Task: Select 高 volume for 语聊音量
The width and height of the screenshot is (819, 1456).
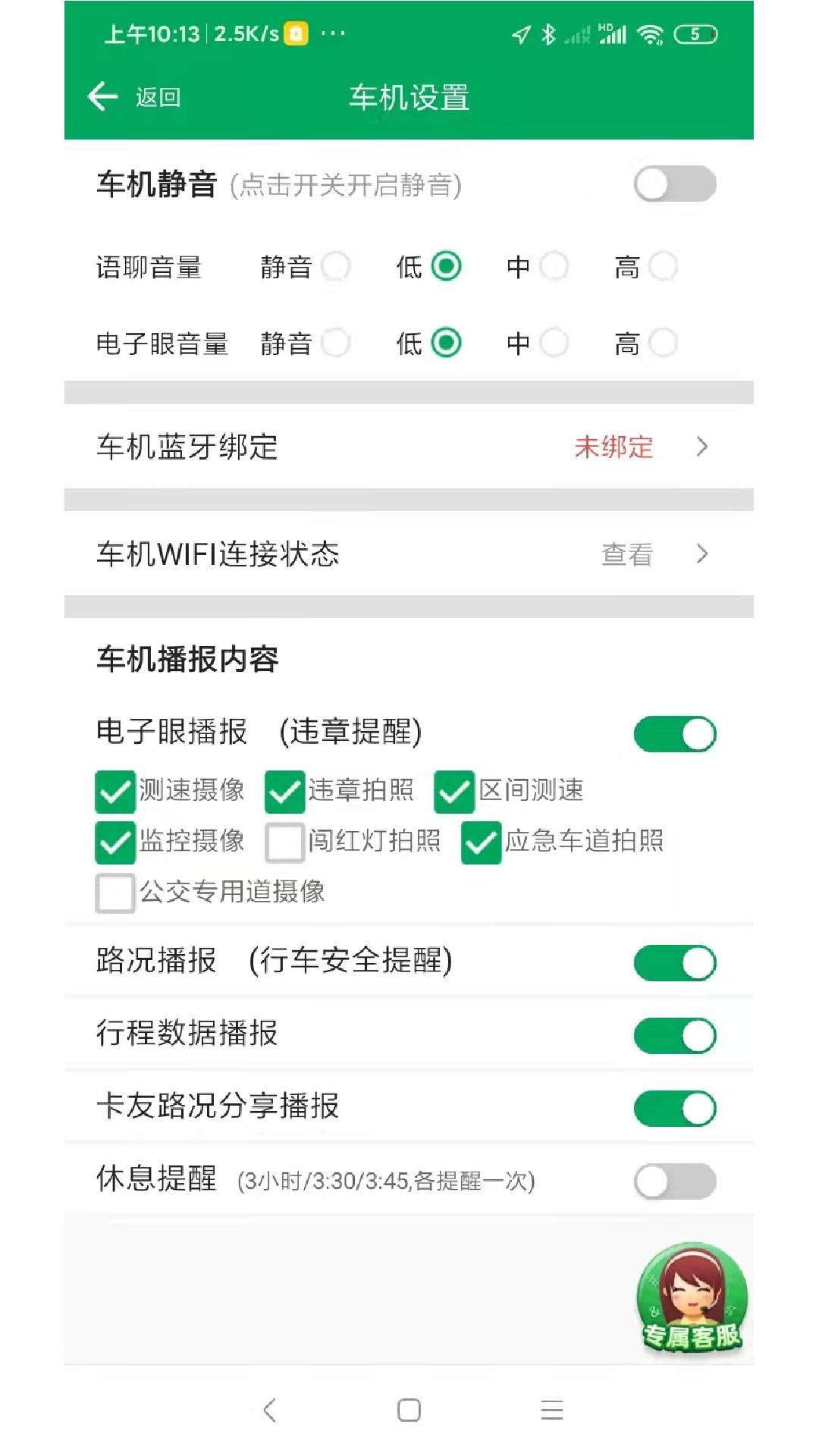Action: click(664, 267)
